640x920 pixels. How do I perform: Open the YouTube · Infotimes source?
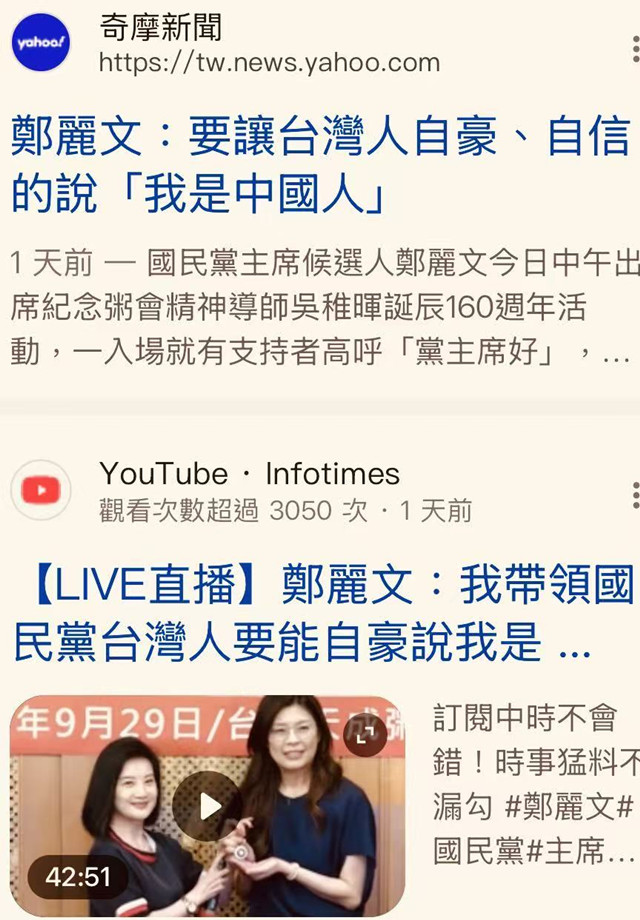click(250, 474)
